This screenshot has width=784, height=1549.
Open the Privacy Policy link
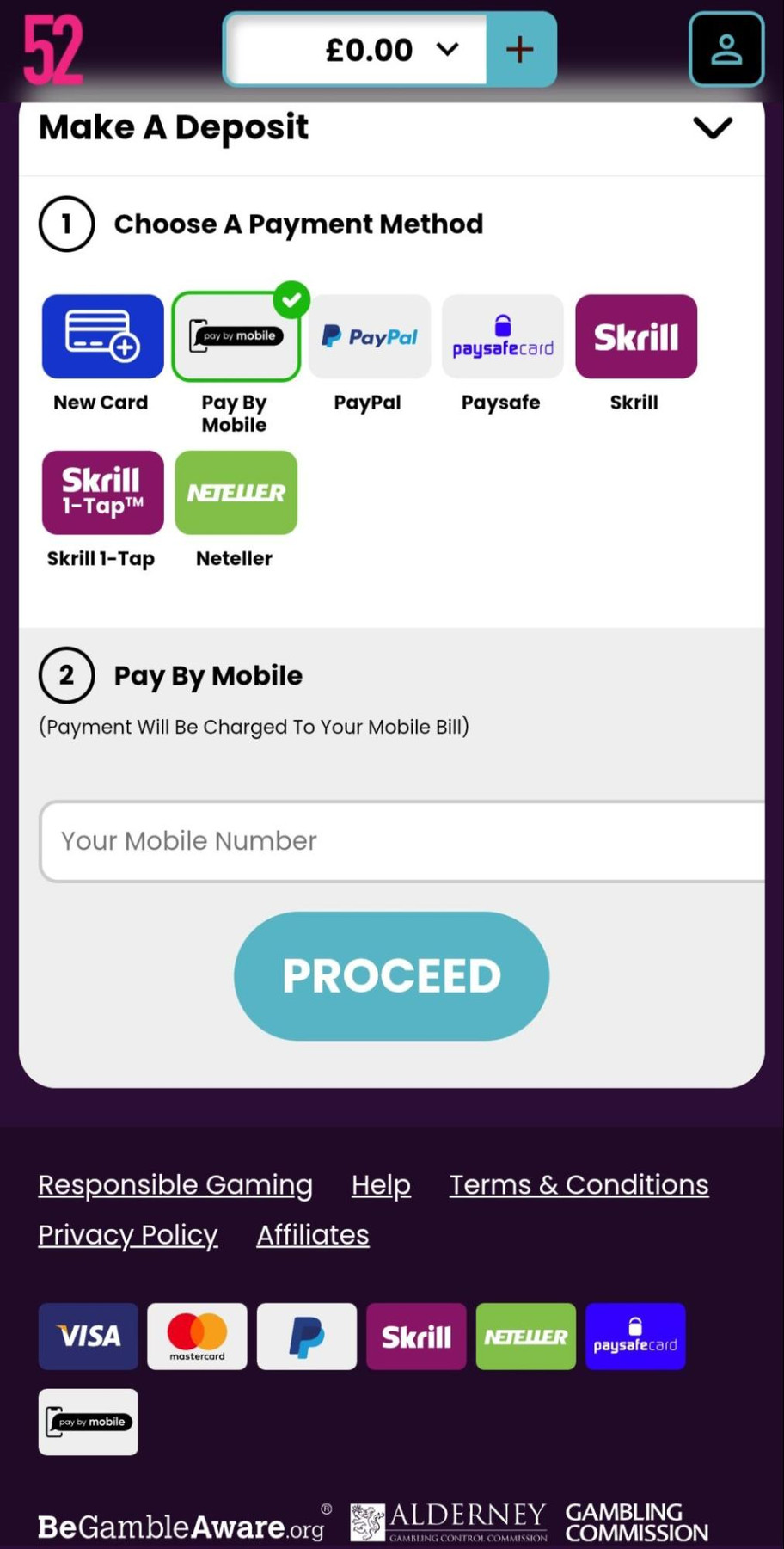[128, 1234]
